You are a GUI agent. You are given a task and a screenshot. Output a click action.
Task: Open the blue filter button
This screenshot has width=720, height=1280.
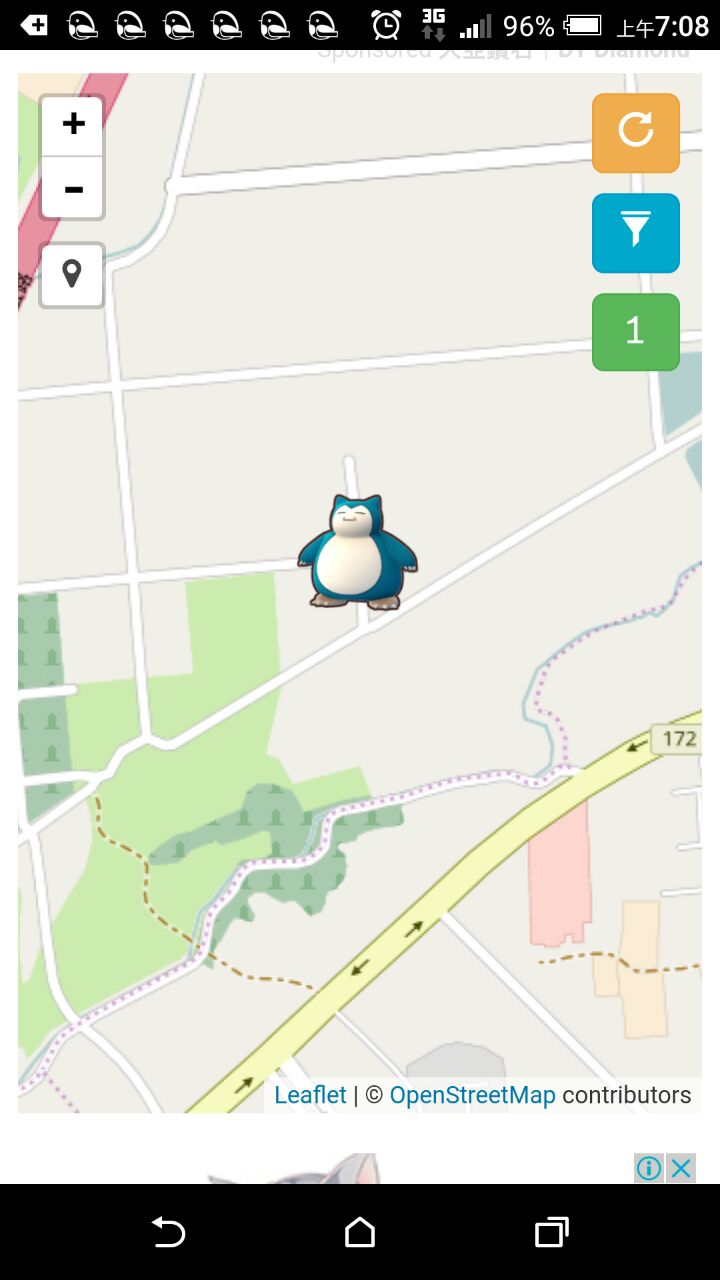click(x=635, y=233)
